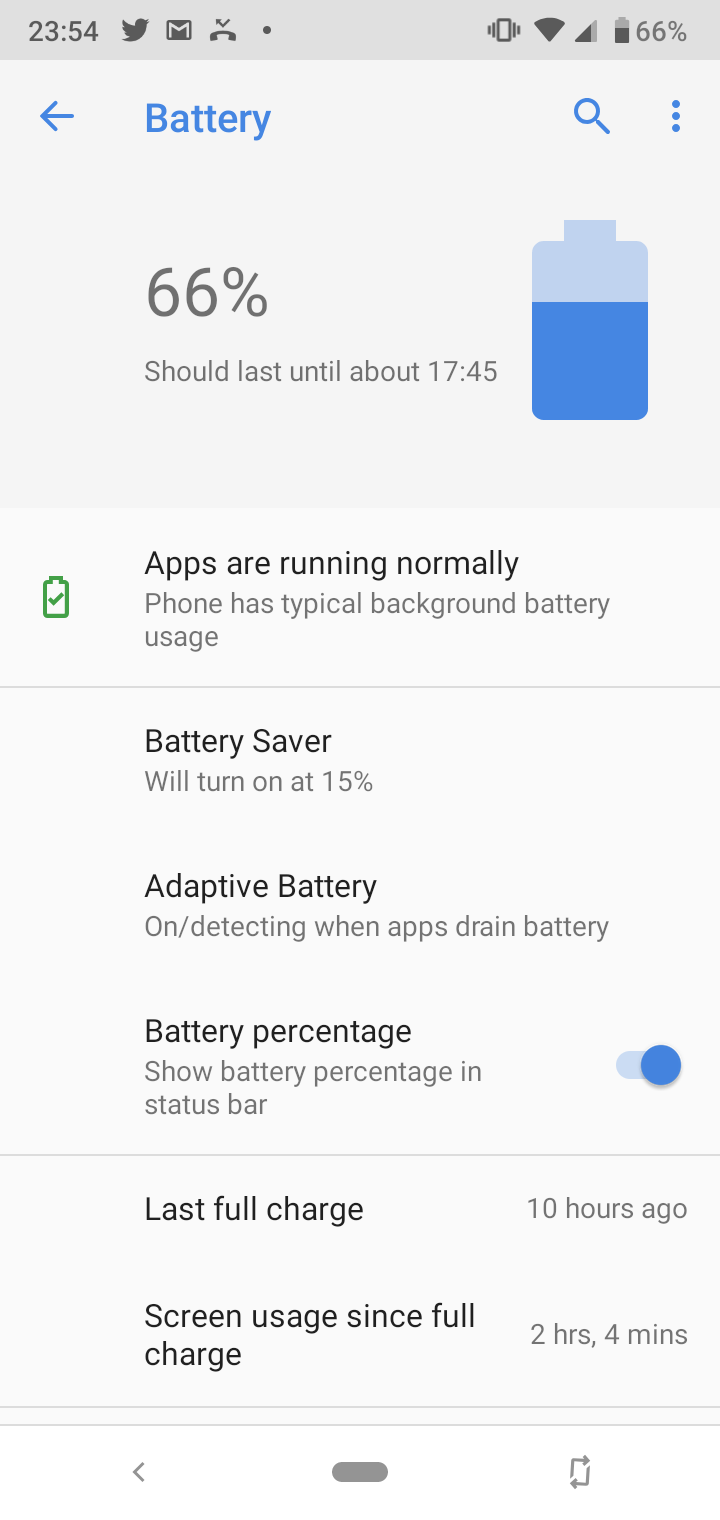Go back from Battery settings

(57, 118)
